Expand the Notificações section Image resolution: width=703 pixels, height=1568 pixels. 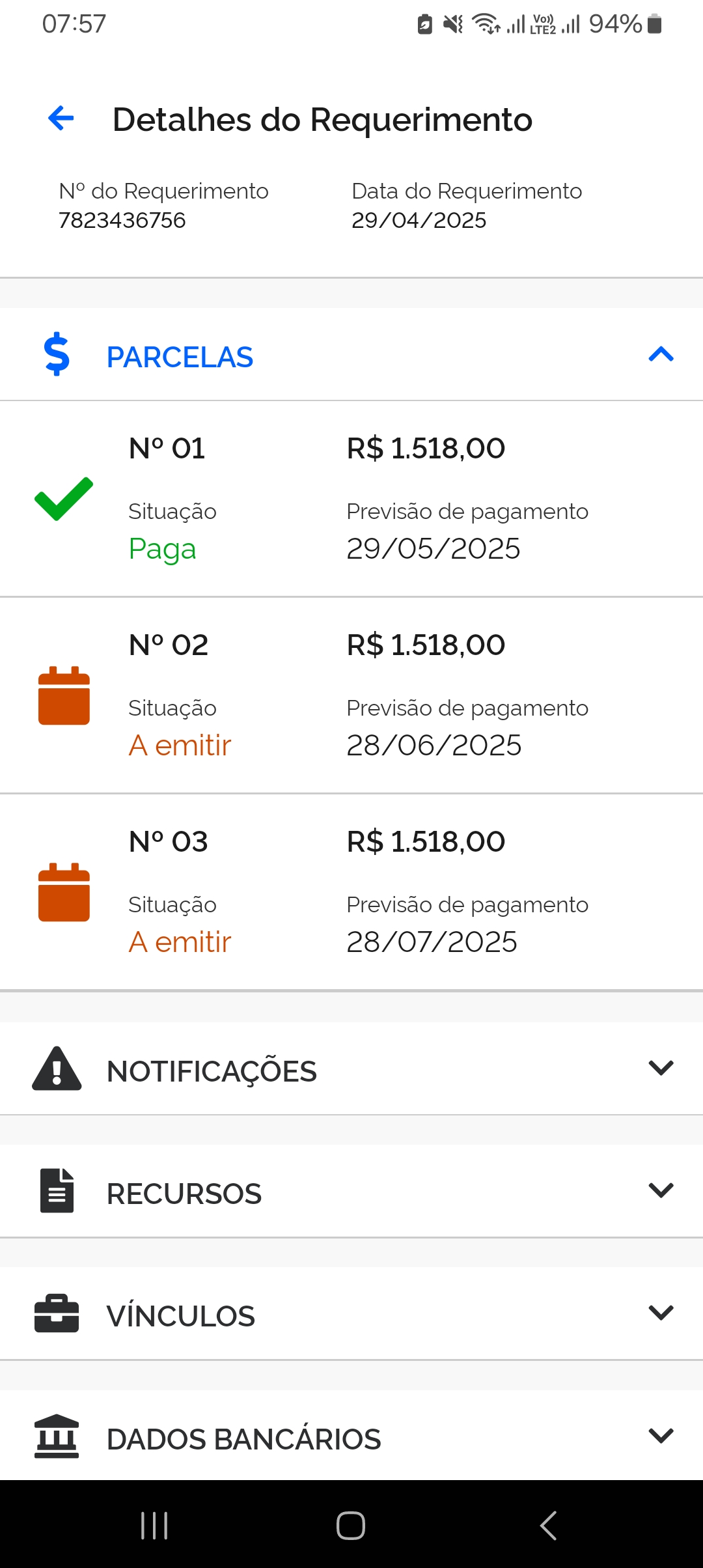click(351, 1069)
